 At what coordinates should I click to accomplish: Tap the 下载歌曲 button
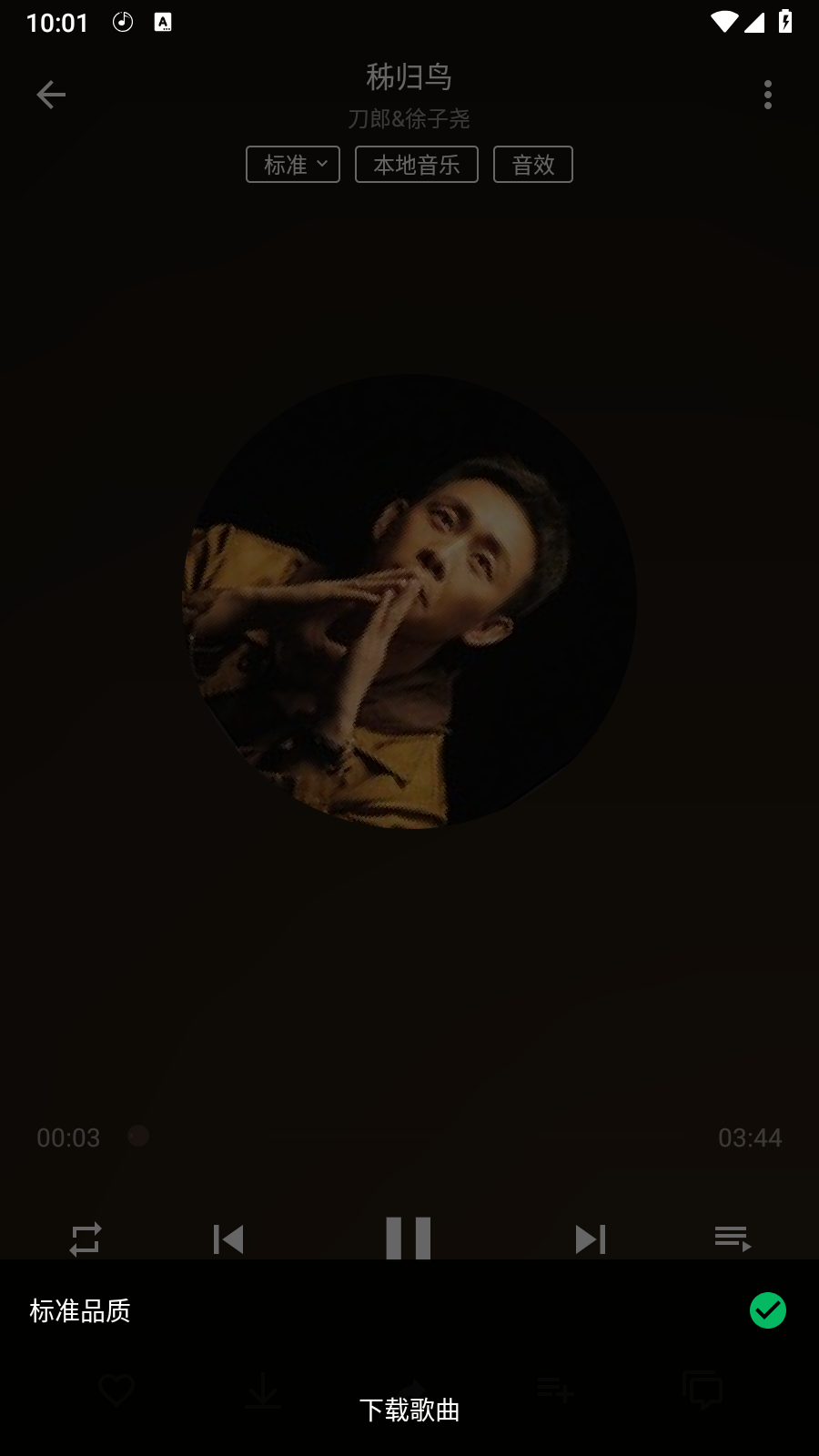409,1410
